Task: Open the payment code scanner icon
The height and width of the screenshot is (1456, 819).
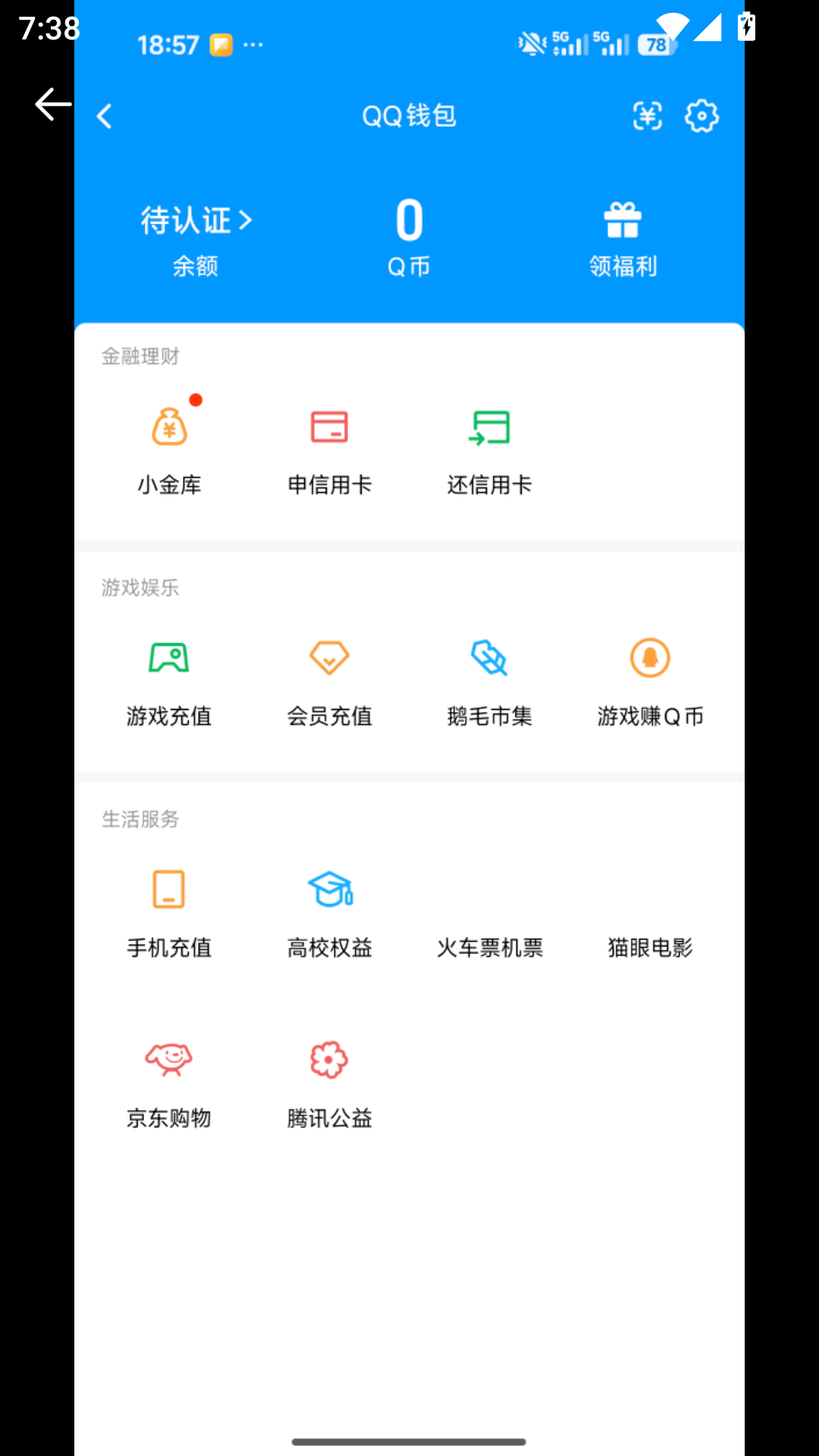Action: (x=646, y=115)
